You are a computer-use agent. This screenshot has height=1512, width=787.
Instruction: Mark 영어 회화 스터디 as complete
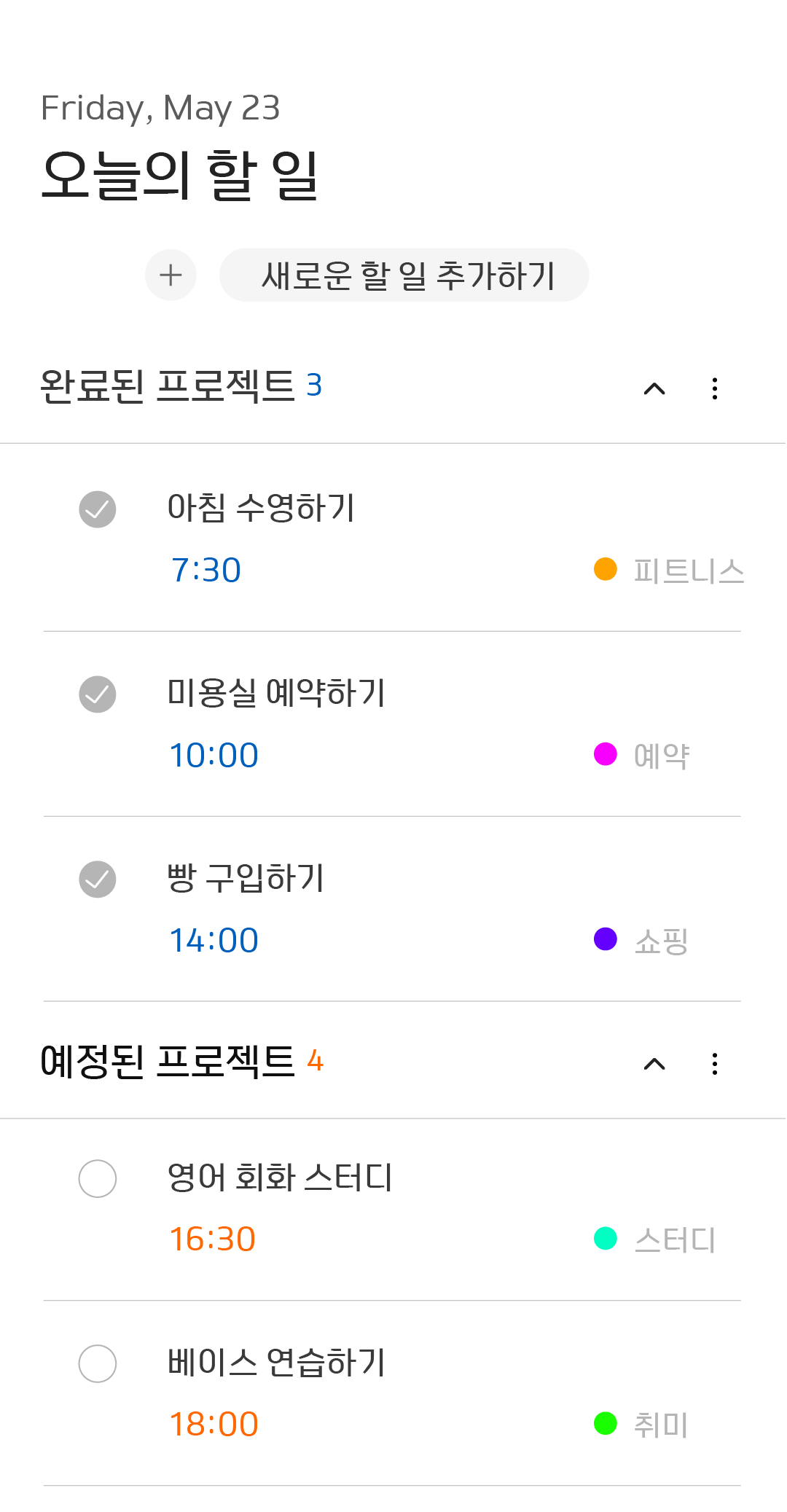click(98, 1178)
